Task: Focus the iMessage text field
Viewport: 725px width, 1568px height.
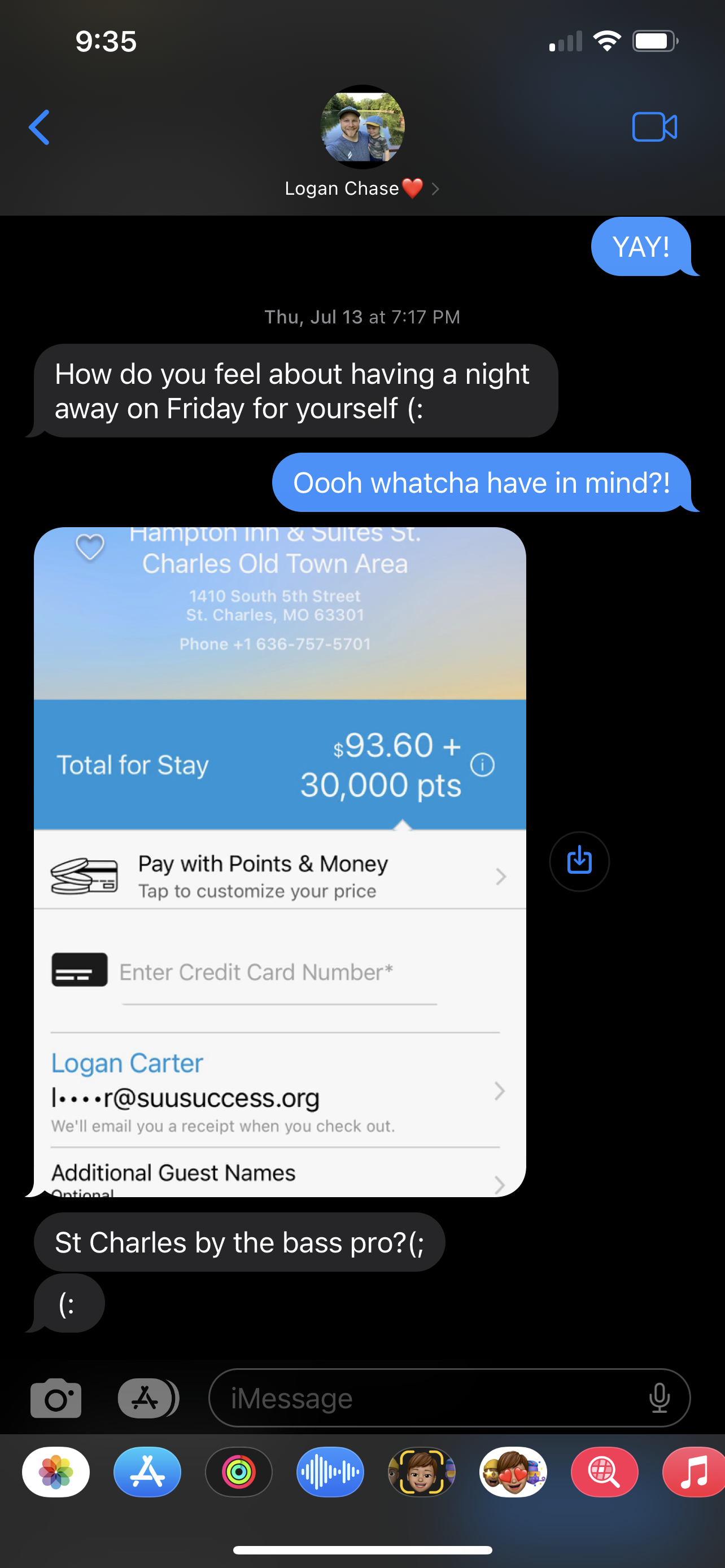Action: 426,1398
